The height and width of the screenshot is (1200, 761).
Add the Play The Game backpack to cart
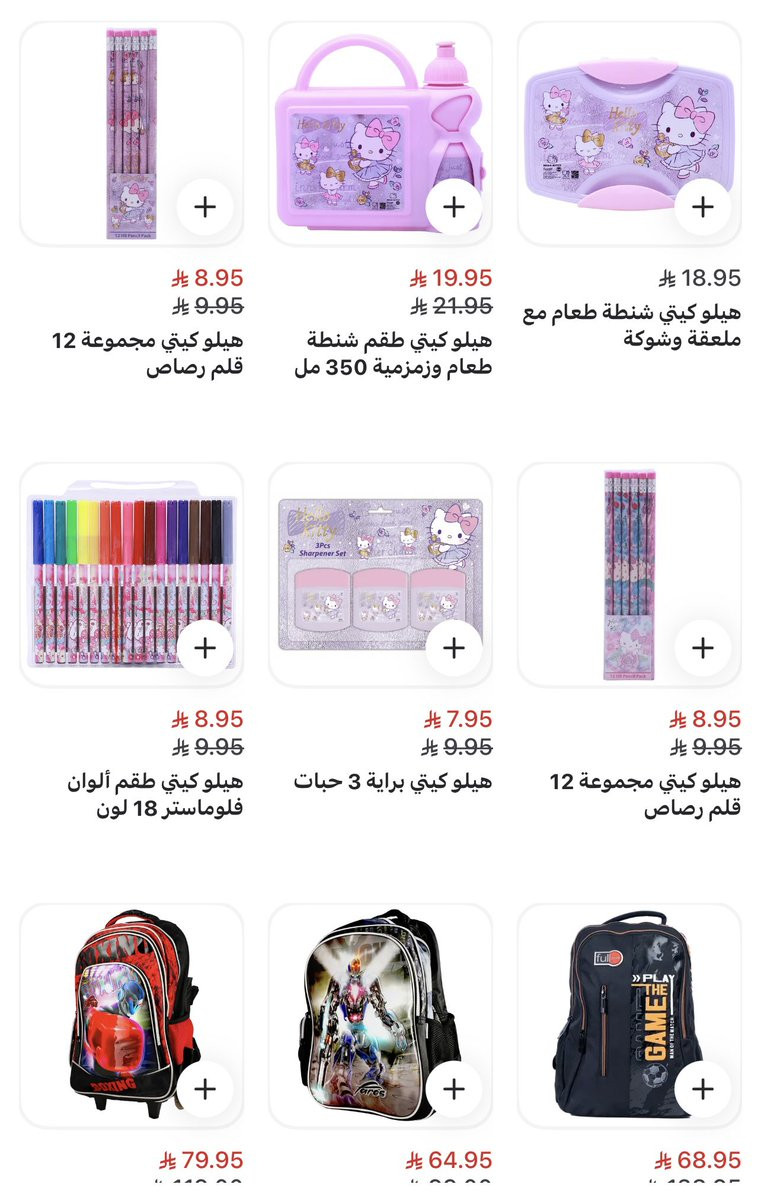tap(703, 1089)
